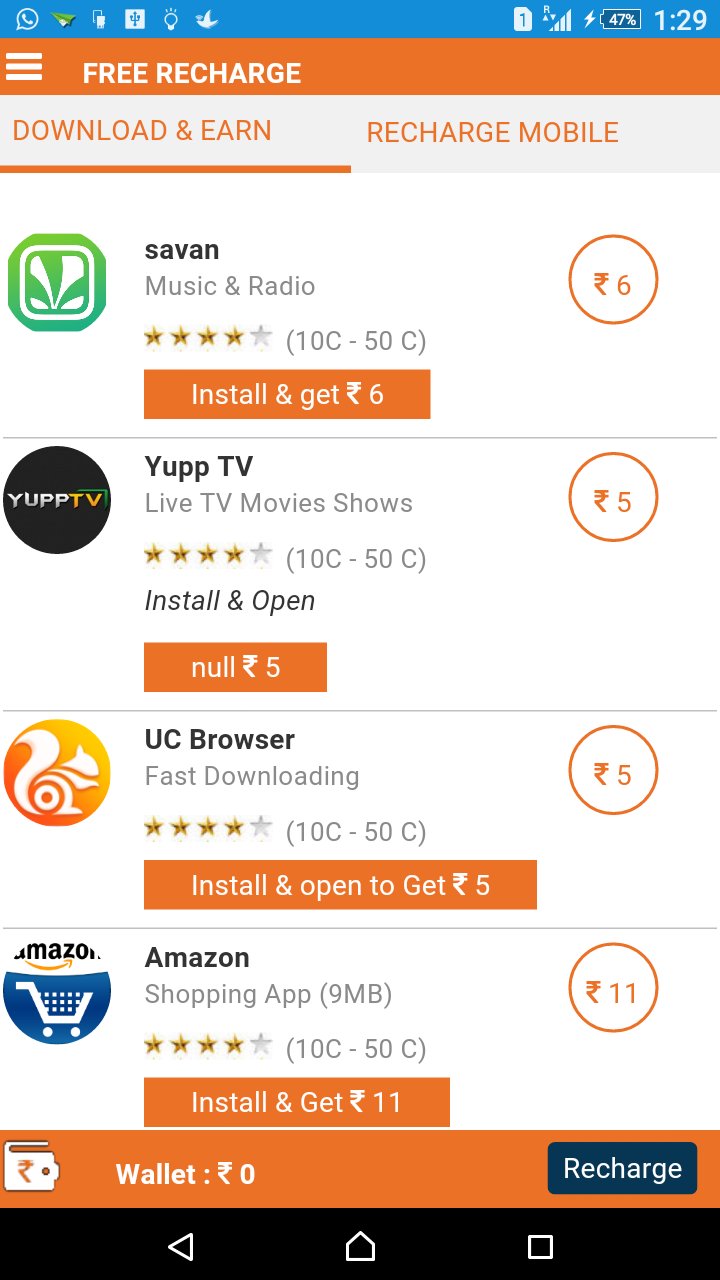
Task: Tap Install & Get ₹11 for Amazon
Action: [x=297, y=1102]
